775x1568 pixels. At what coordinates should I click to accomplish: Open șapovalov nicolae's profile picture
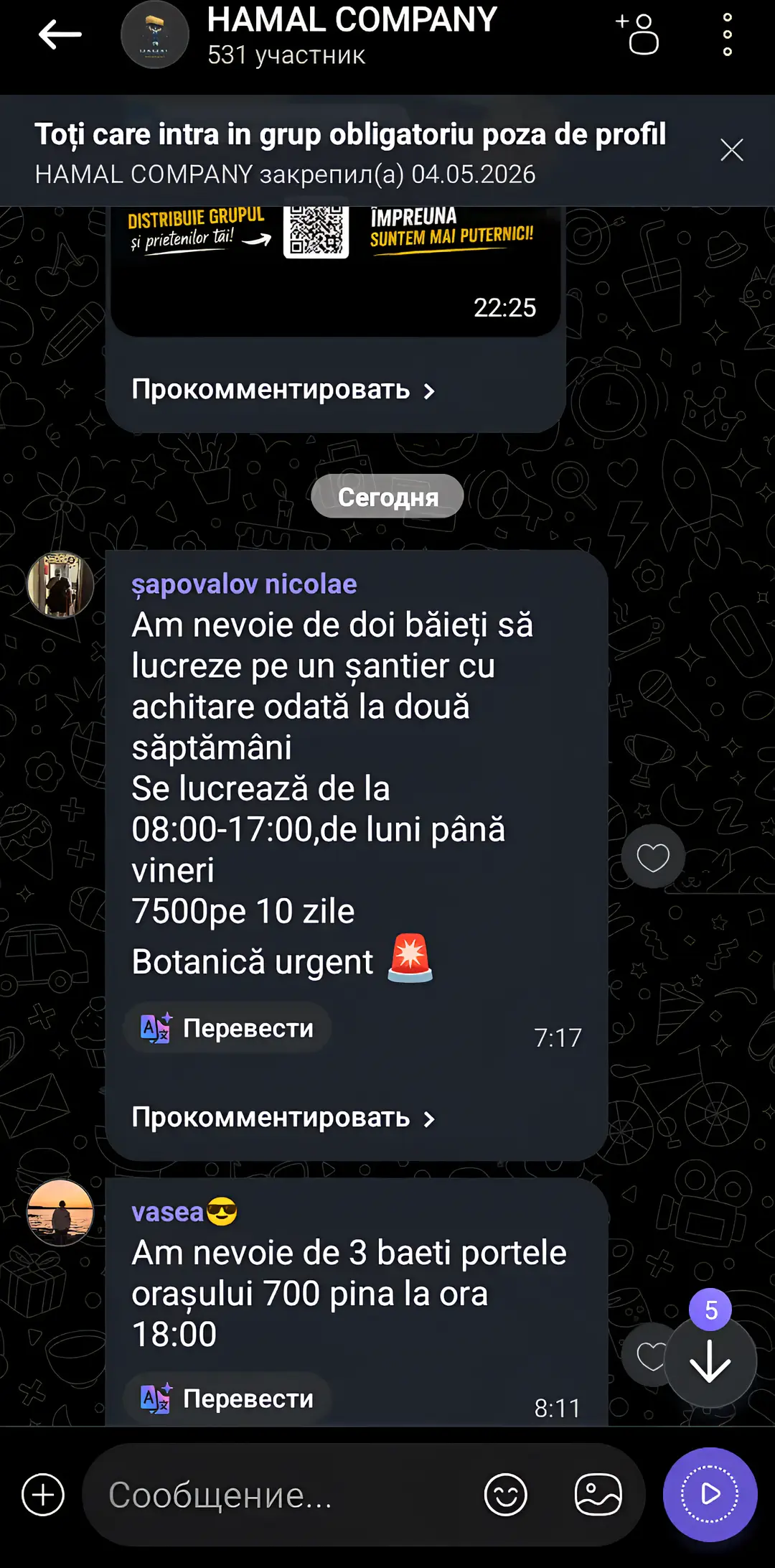click(x=60, y=584)
